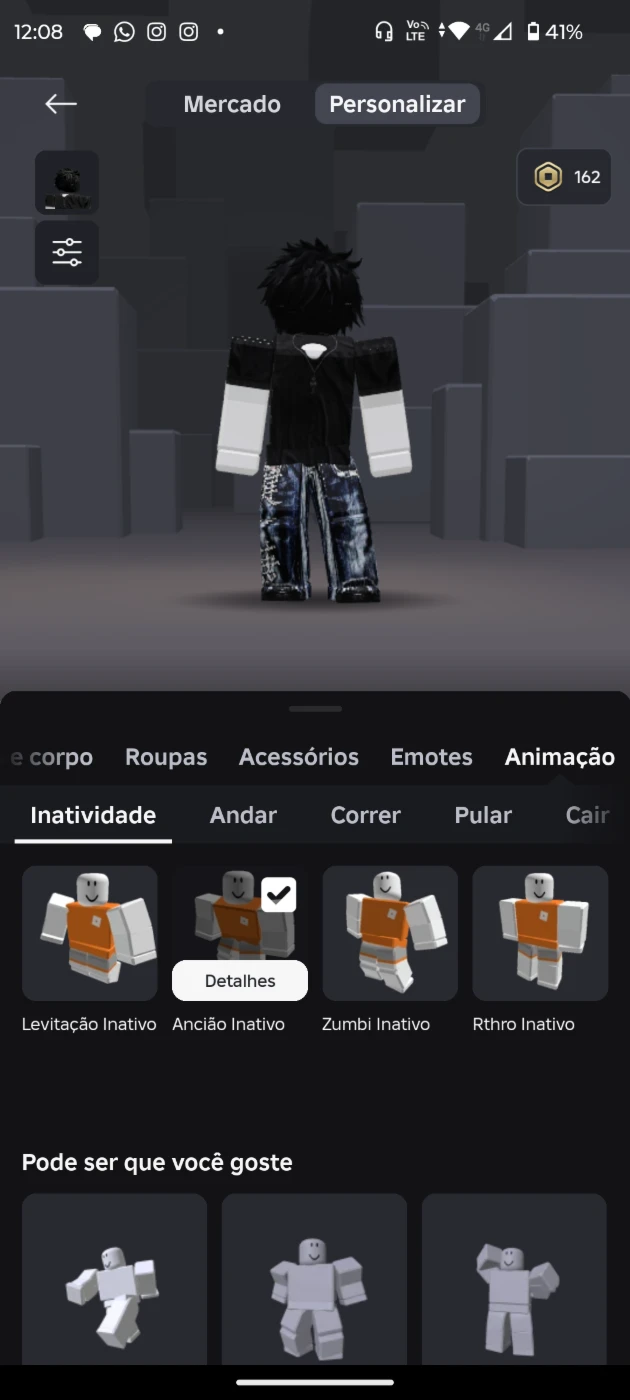Screen dimensions: 630x1400
Task: Select the Animação category
Action: point(559,757)
